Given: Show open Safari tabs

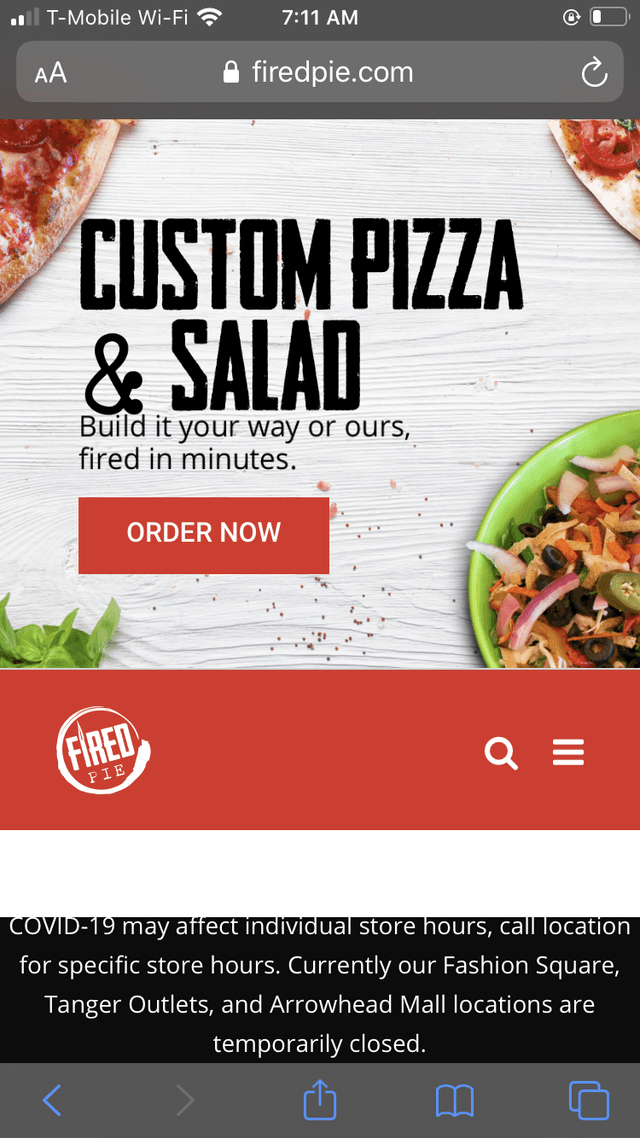Looking at the screenshot, I should point(588,1101).
